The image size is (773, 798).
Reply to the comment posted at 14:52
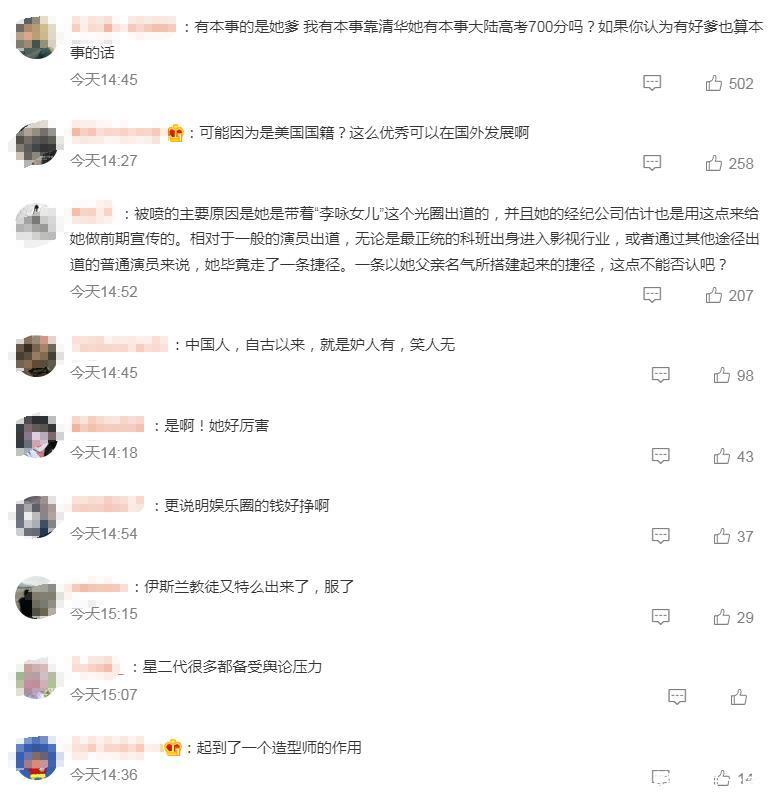652,295
